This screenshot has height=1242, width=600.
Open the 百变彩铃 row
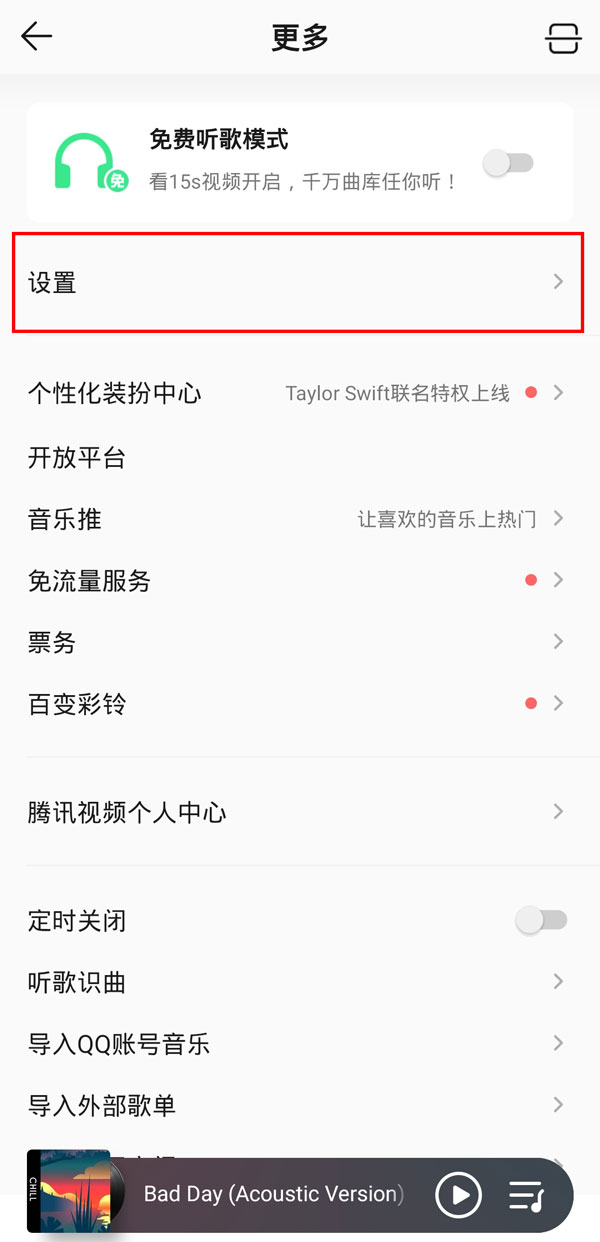coord(297,704)
